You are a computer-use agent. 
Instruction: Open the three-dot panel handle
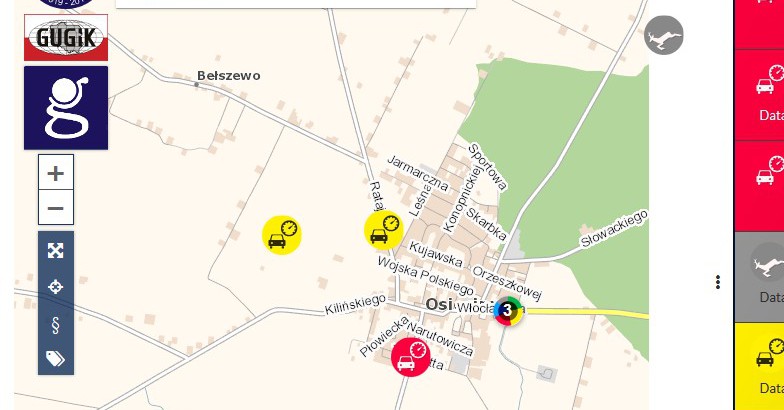[718, 282]
